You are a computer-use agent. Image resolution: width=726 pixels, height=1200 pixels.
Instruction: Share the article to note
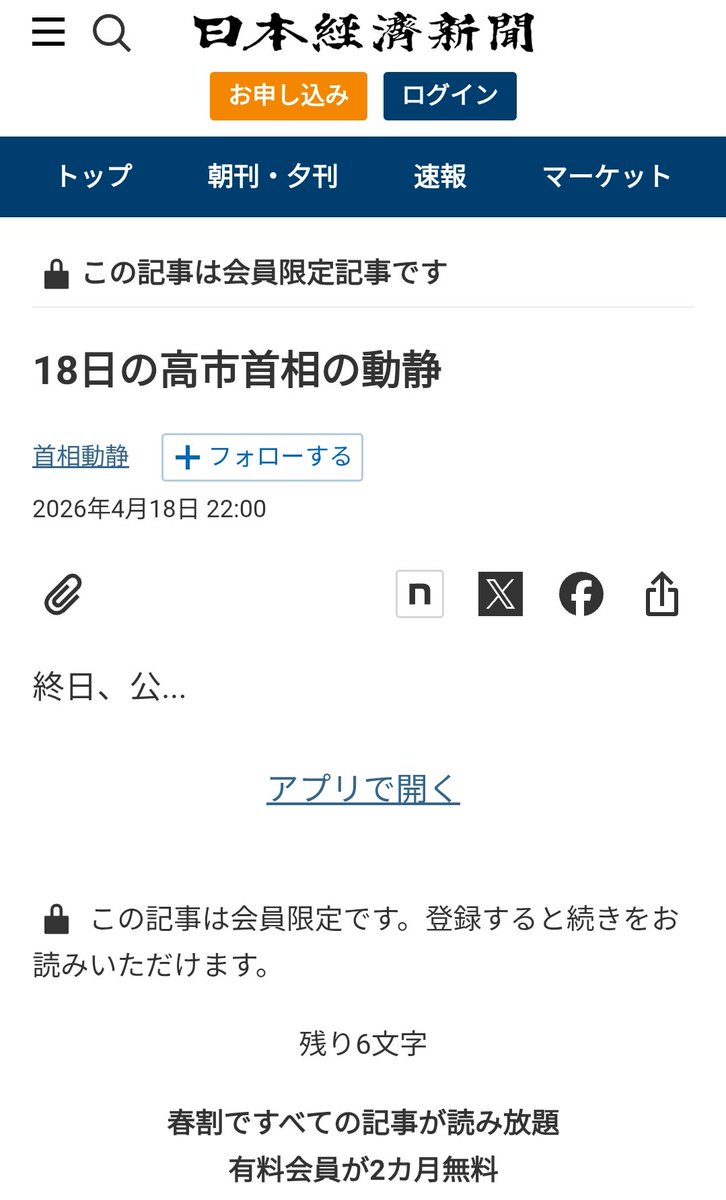420,594
